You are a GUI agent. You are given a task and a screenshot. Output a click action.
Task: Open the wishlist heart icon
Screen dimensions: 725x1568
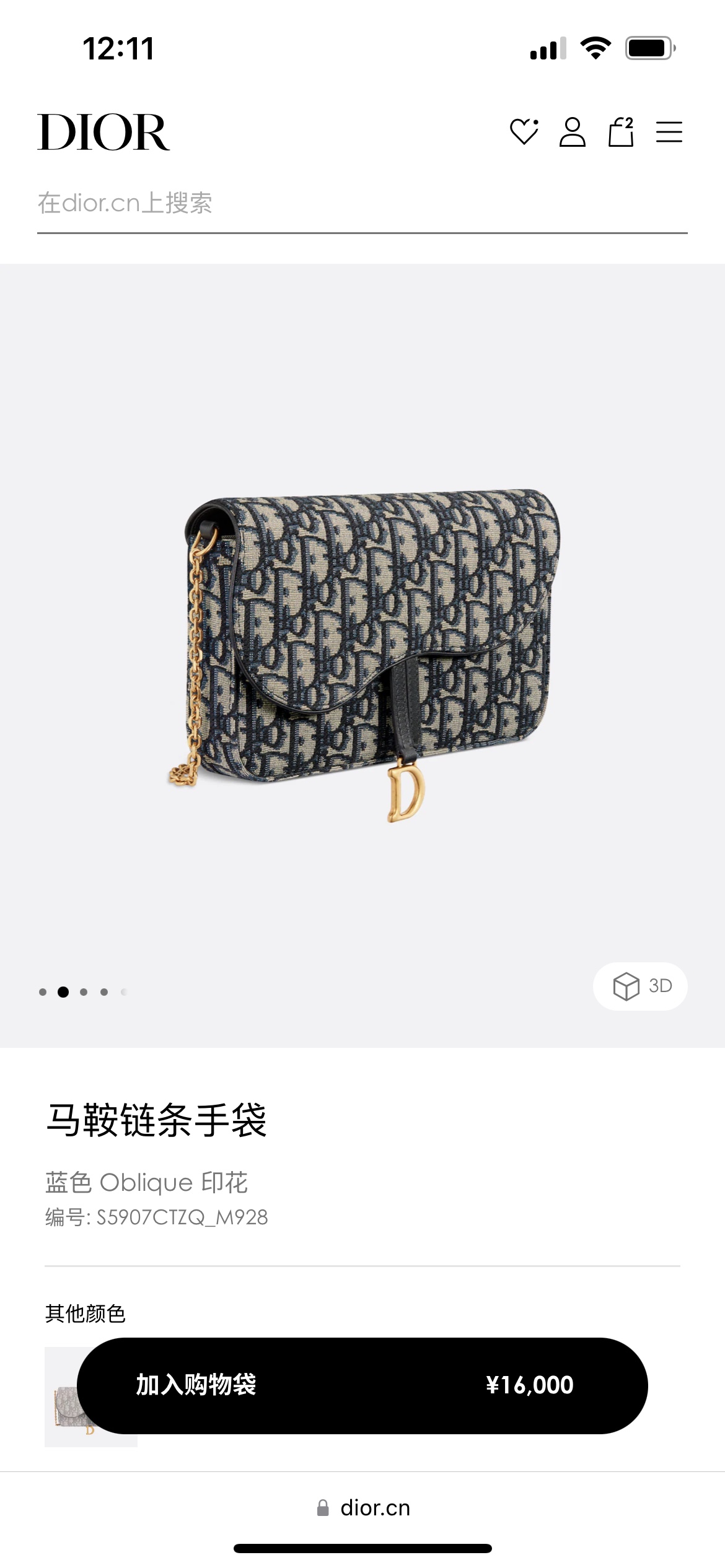[524, 132]
